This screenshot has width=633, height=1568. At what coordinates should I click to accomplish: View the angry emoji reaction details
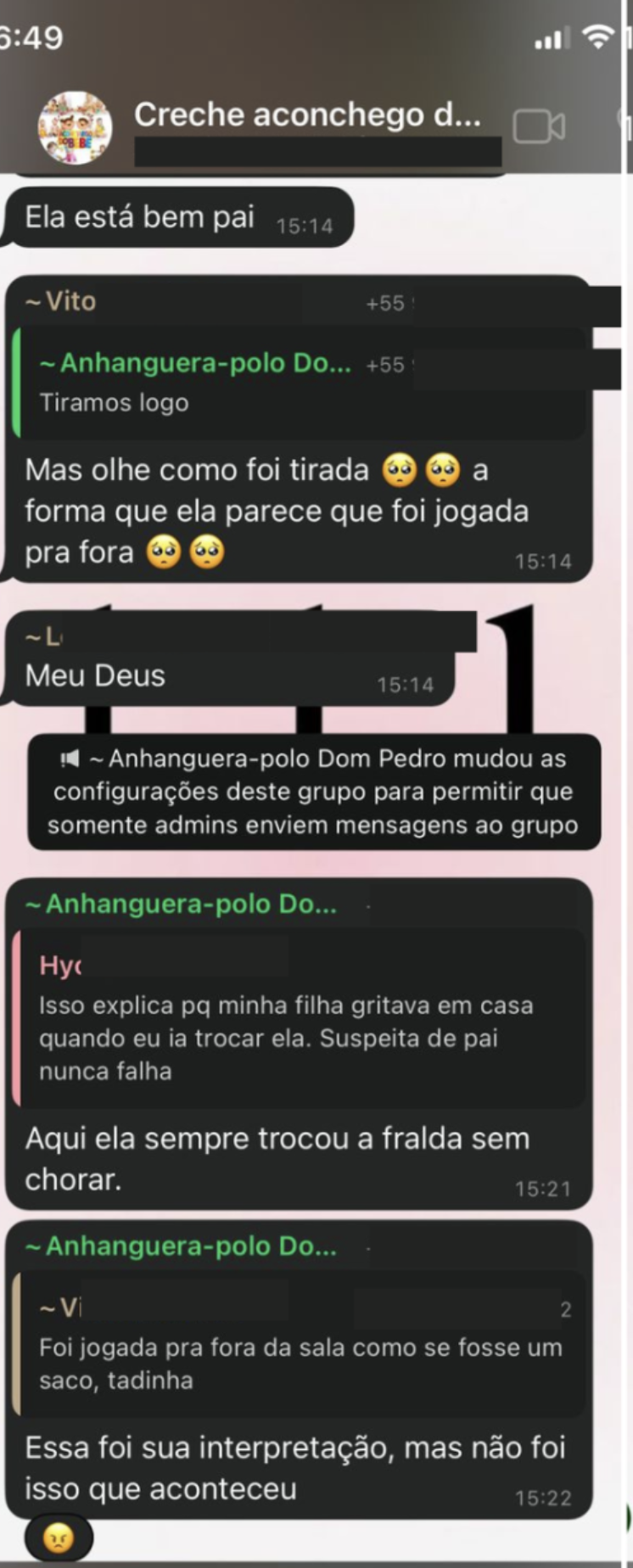click(x=58, y=1537)
